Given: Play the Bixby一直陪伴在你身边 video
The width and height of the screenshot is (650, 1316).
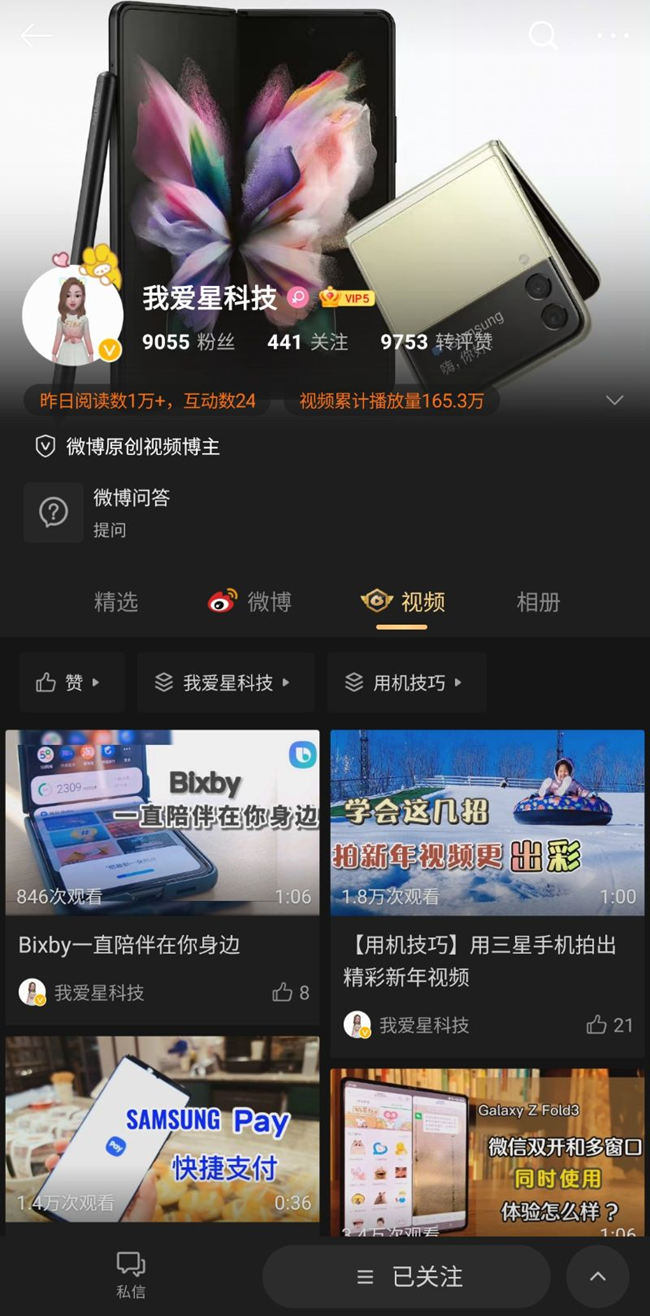Looking at the screenshot, I should click(x=163, y=822).
